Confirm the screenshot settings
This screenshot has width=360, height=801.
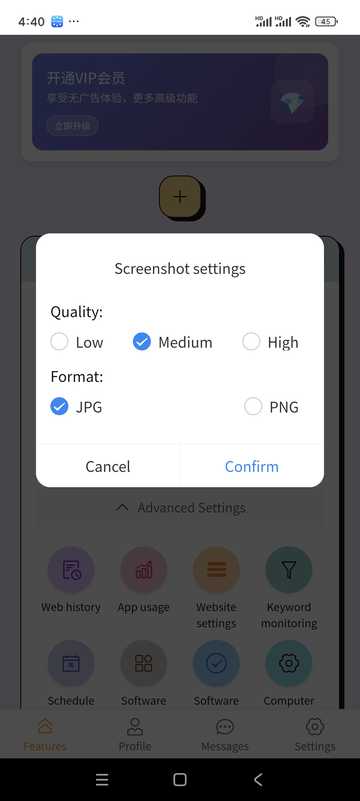pos(252,466)
